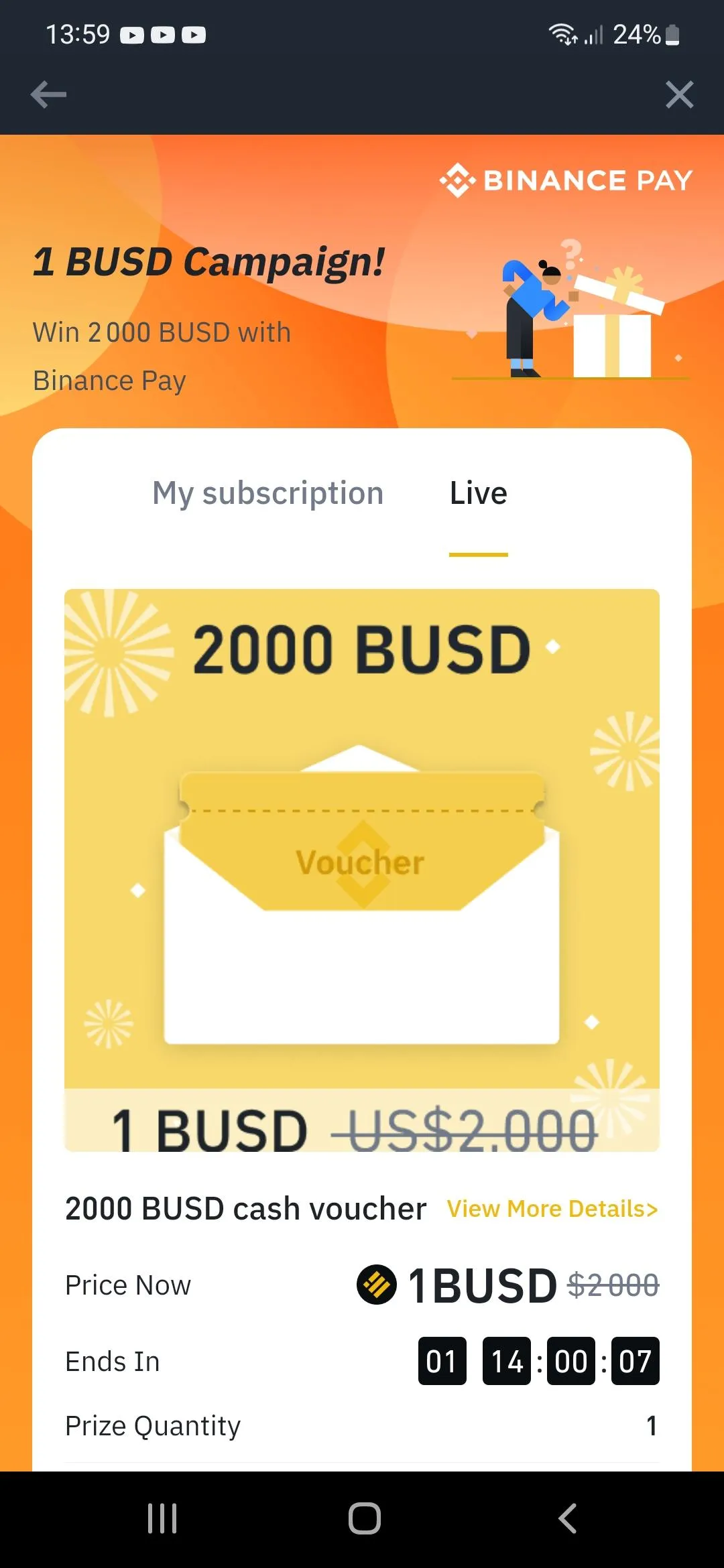The height and width of the screenshot is (1568, 724).
Task: Switch to the My subscription tab
Action: [x=267, y=493]
